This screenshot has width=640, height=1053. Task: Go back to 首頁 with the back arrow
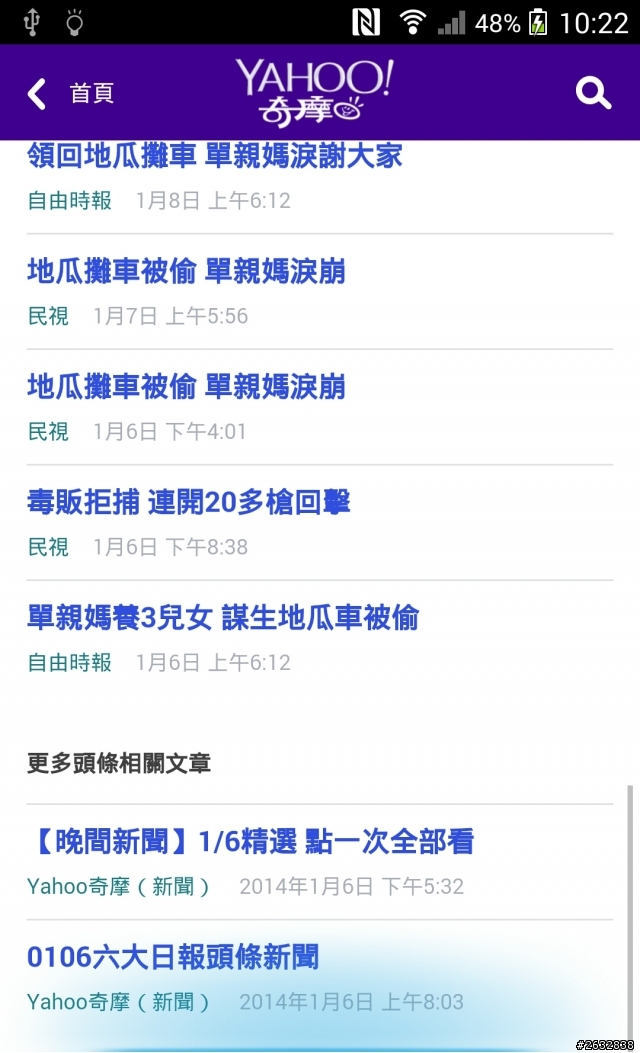coord(38,94)
